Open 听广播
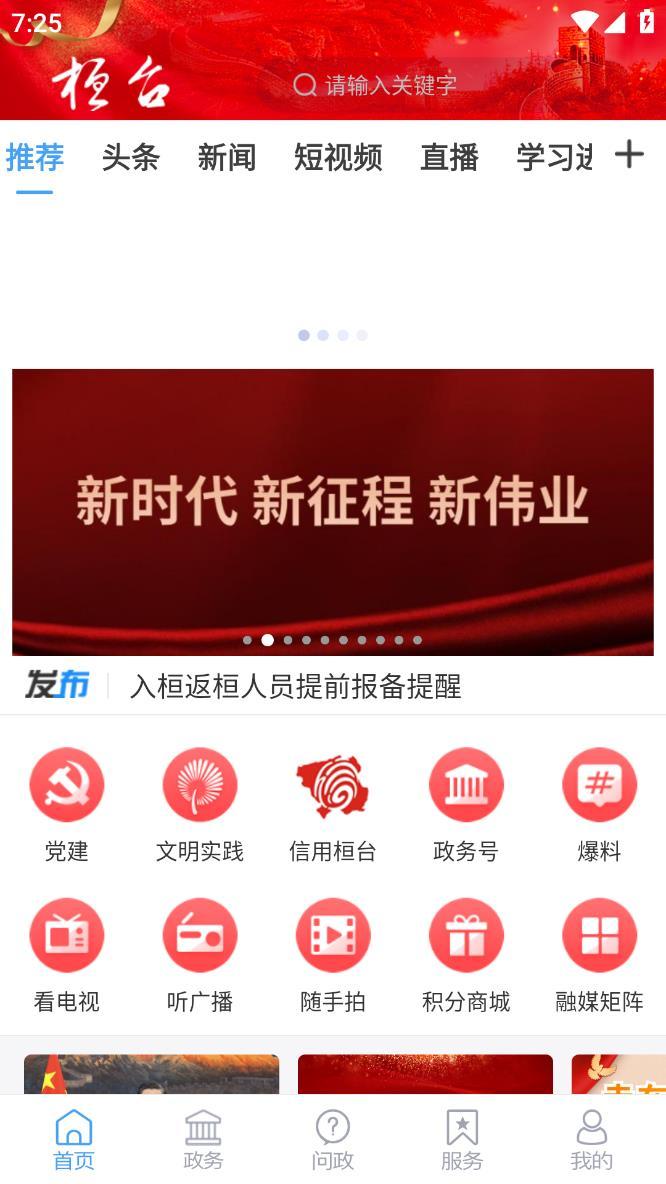 click(200, 954)
